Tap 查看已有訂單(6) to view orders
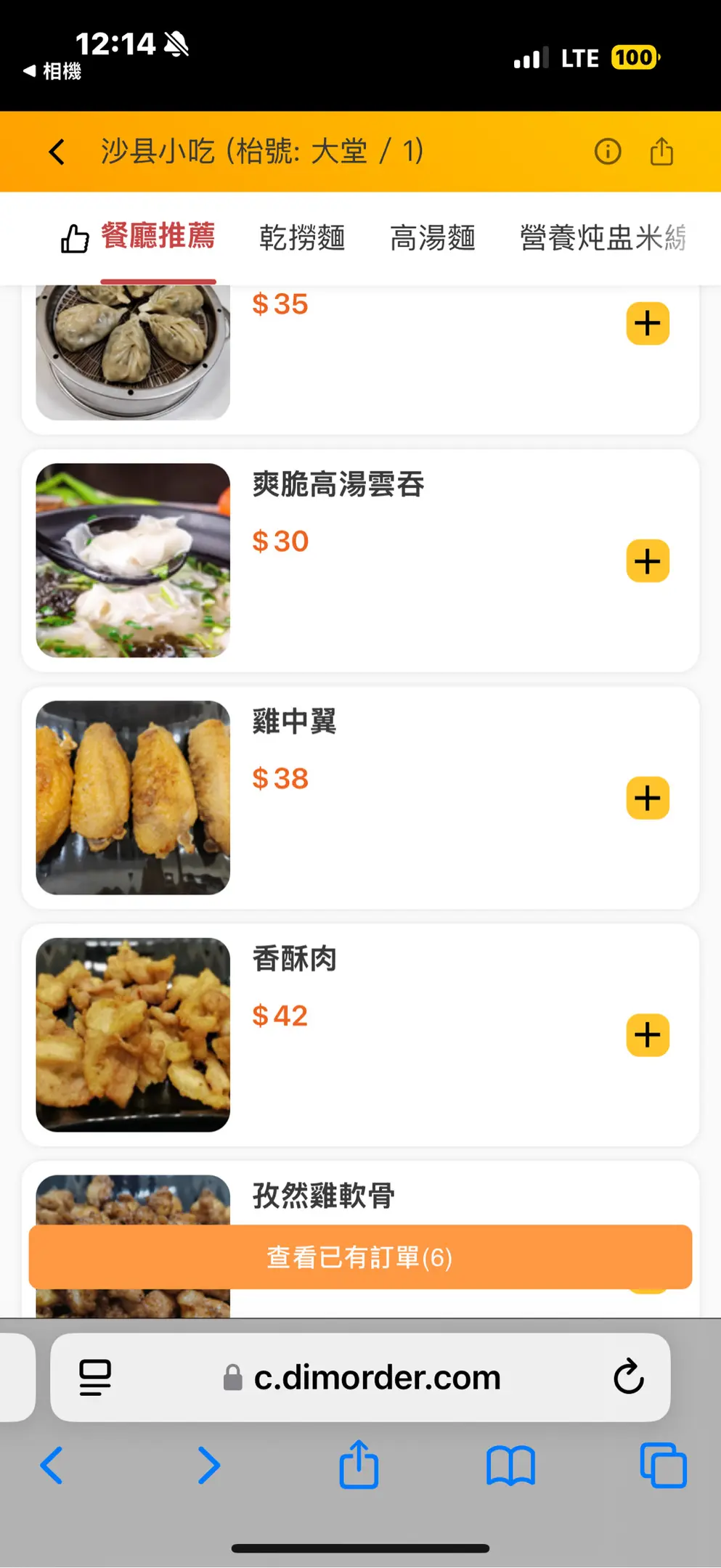This screenshot has width=721, height=1568. pos(360,1257)
